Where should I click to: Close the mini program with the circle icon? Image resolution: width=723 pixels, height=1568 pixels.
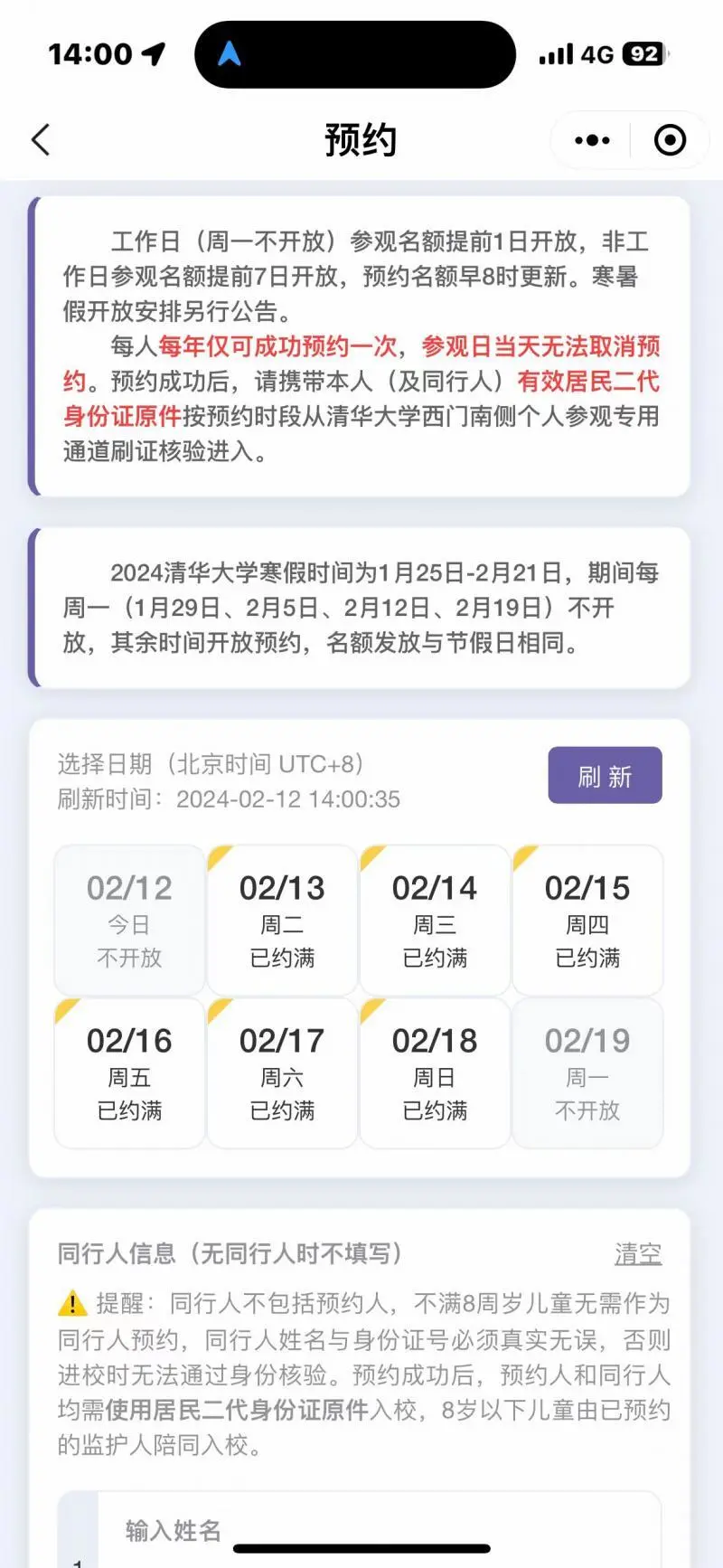pyautogui.click(x=670, y=140)
